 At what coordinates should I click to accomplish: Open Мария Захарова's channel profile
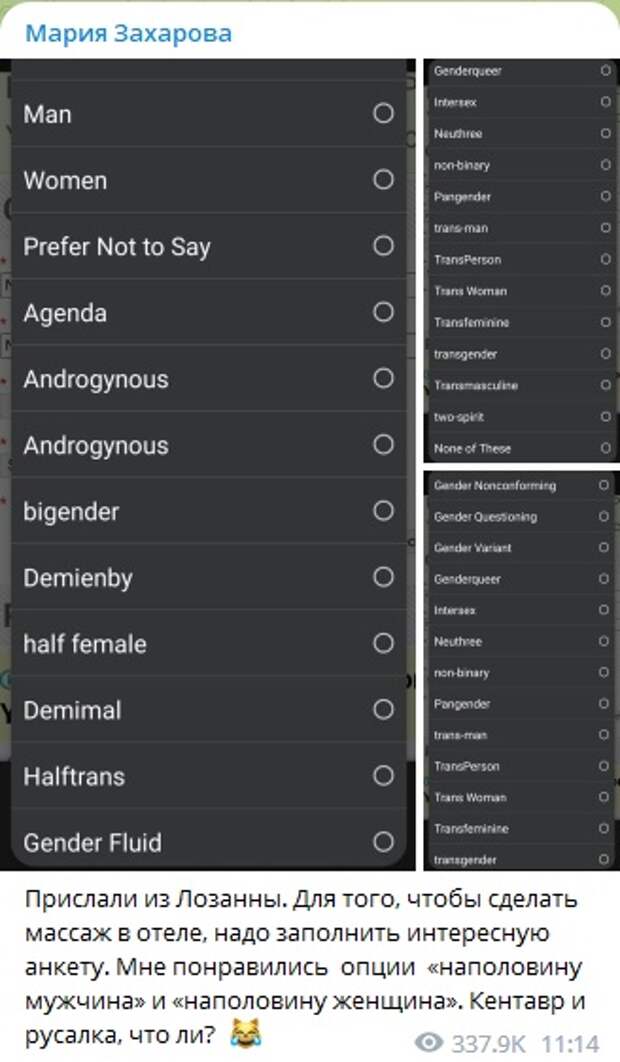(128, 33)
